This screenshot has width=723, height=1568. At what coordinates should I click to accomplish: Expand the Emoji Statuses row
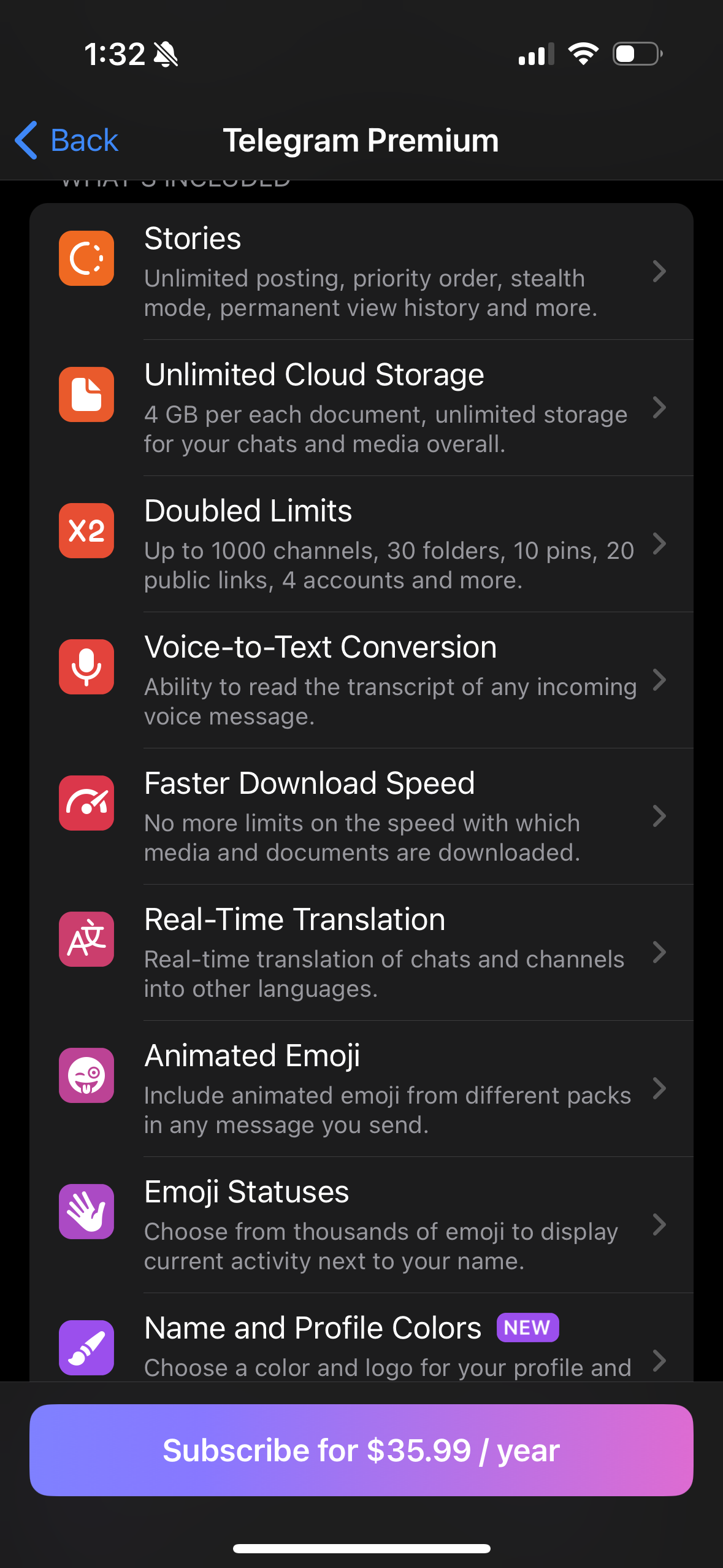[x=660, y=1226]
